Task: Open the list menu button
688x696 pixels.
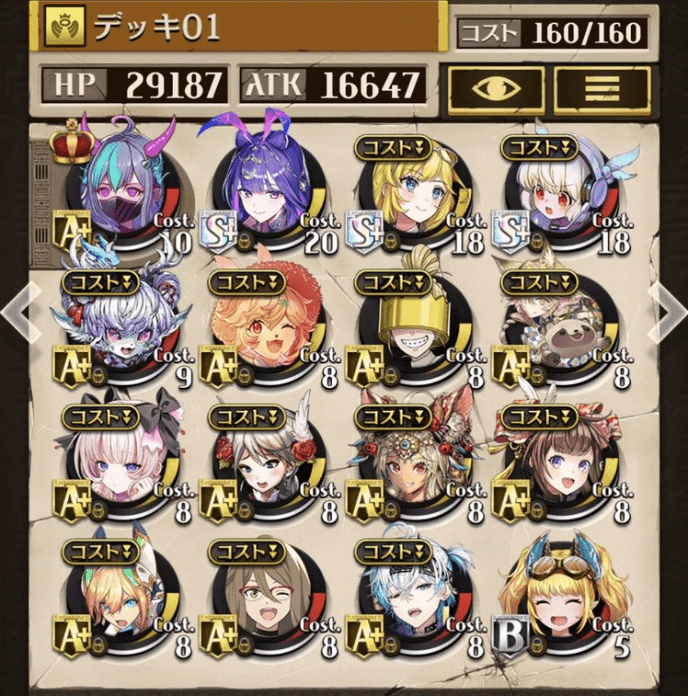Action: click(603, 87)
